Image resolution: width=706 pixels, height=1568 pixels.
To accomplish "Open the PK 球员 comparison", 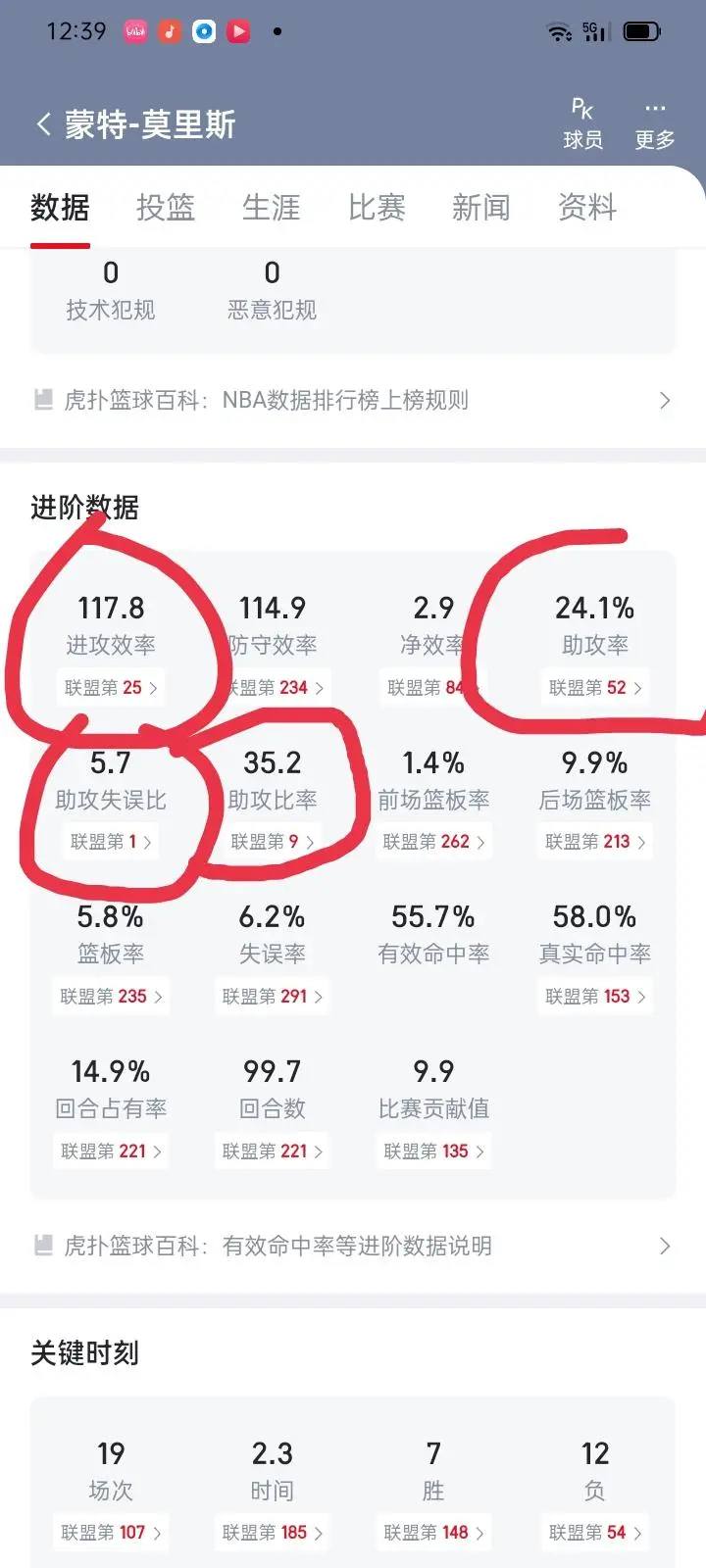I will (582, 124).
